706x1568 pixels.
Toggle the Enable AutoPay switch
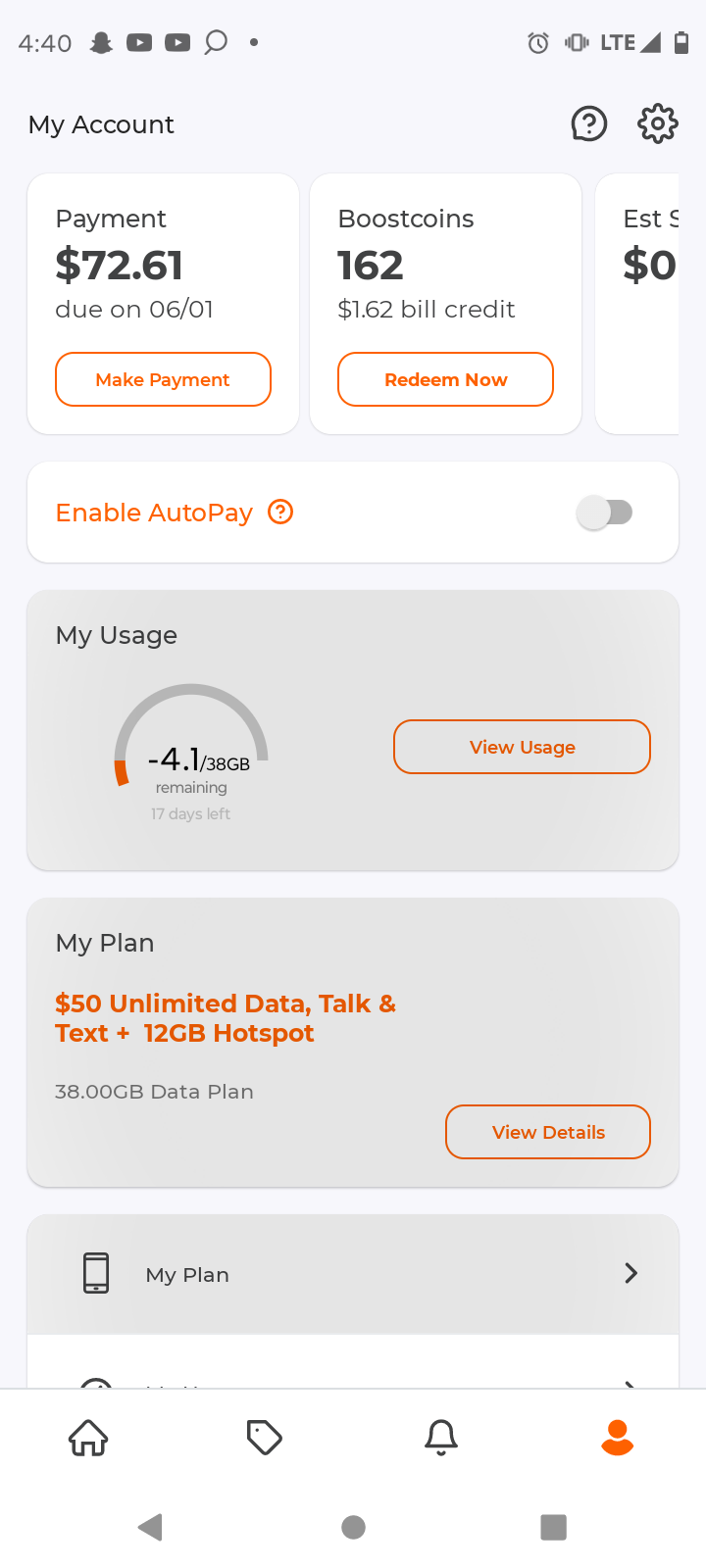click(606, 513)
